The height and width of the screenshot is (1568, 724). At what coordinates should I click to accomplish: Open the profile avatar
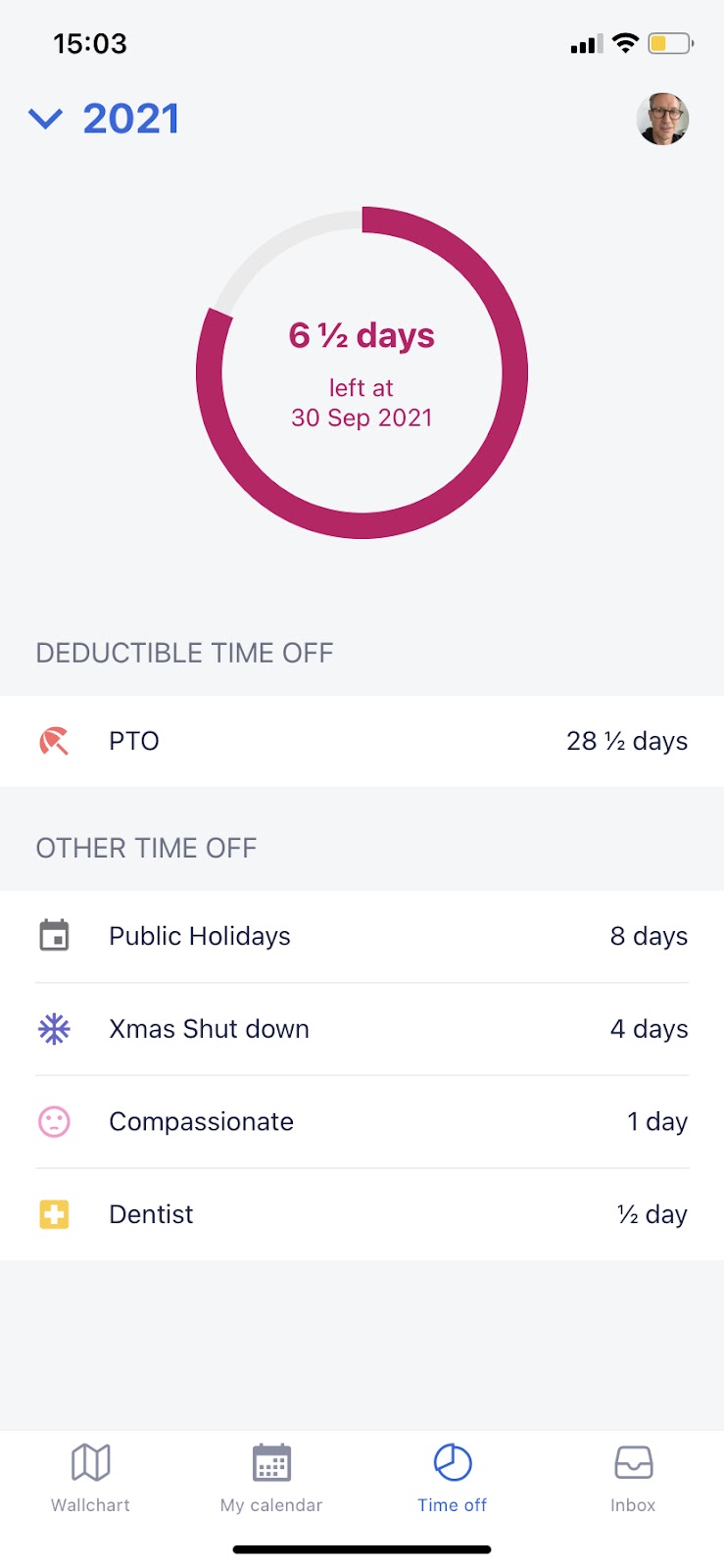click(x=662, y=120)
